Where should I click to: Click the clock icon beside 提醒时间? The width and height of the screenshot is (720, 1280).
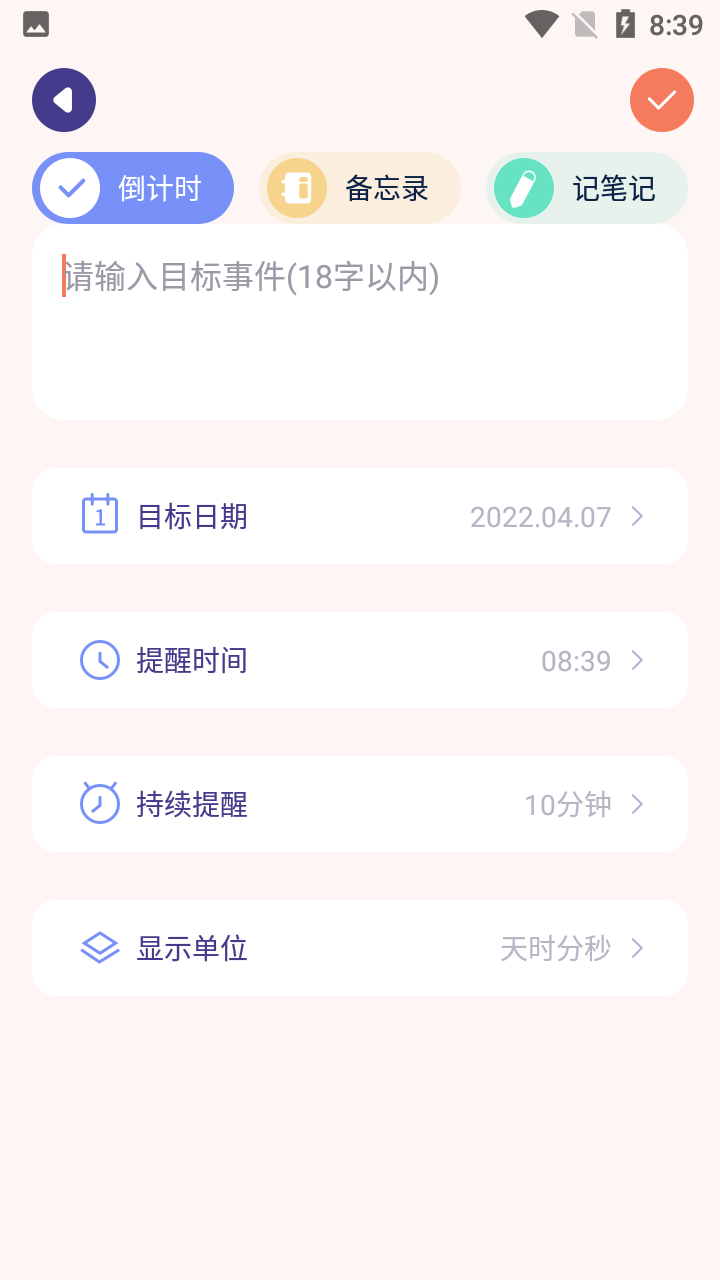click(99, 660)
